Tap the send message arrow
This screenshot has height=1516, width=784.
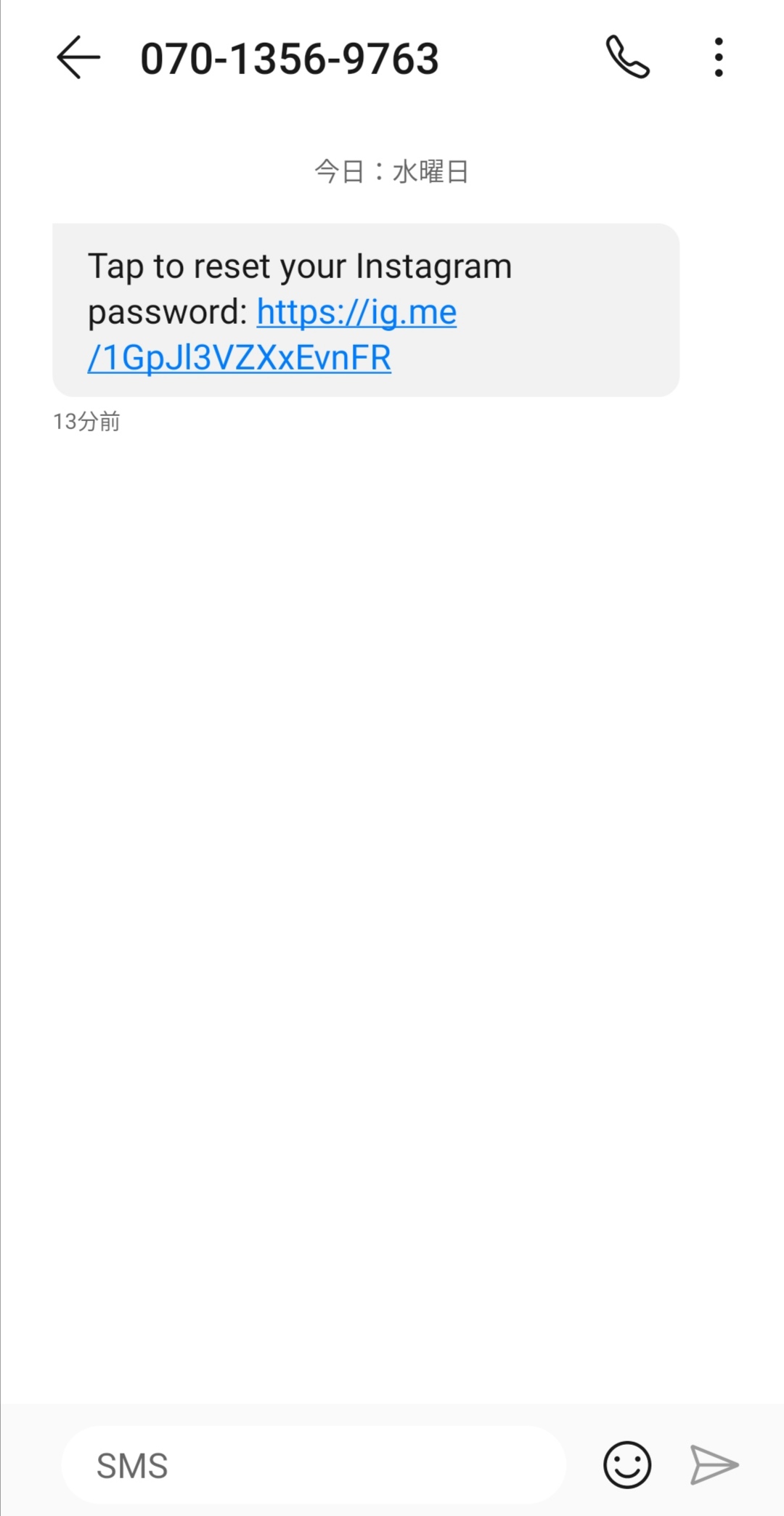tap(714, 1465)
